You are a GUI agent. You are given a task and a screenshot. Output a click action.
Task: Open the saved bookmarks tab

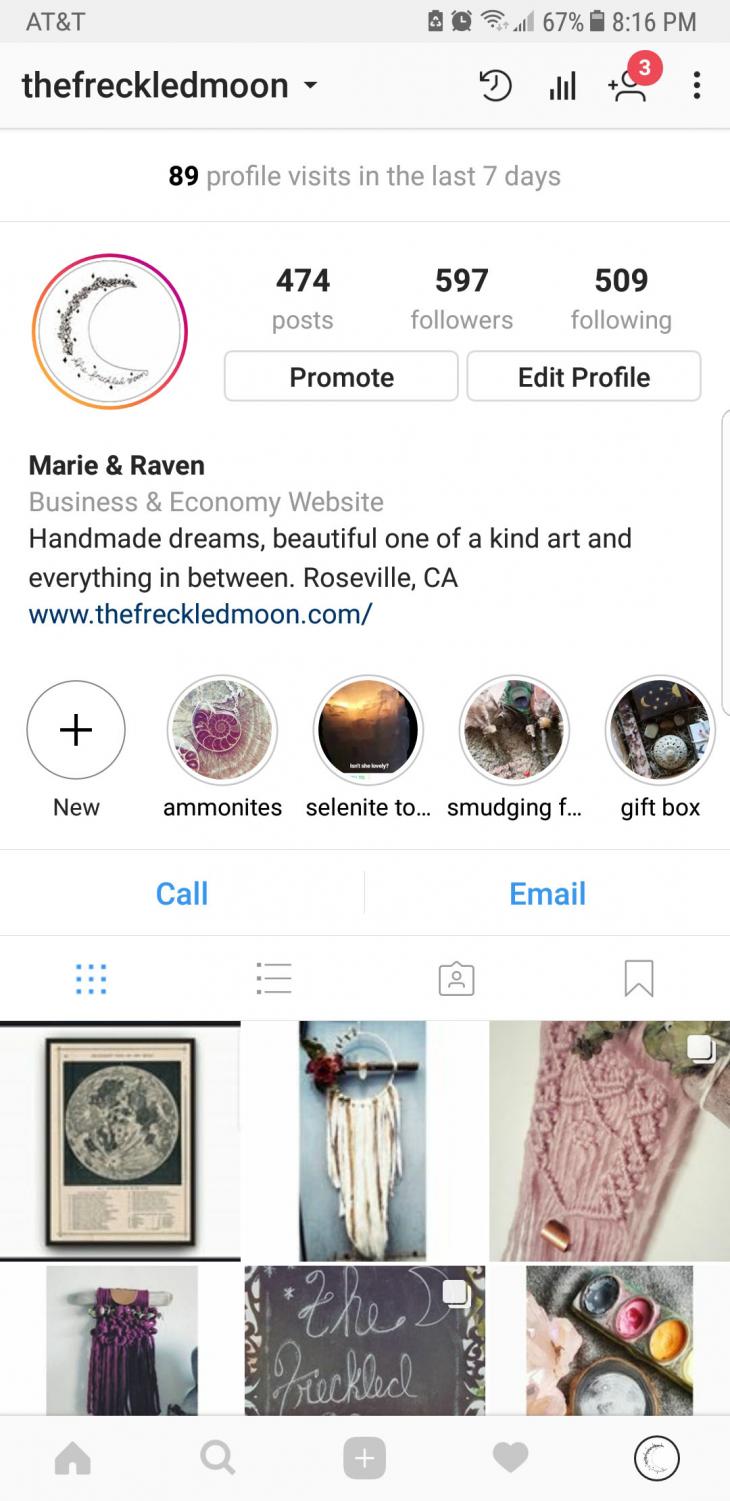click(x=639, y=978)
